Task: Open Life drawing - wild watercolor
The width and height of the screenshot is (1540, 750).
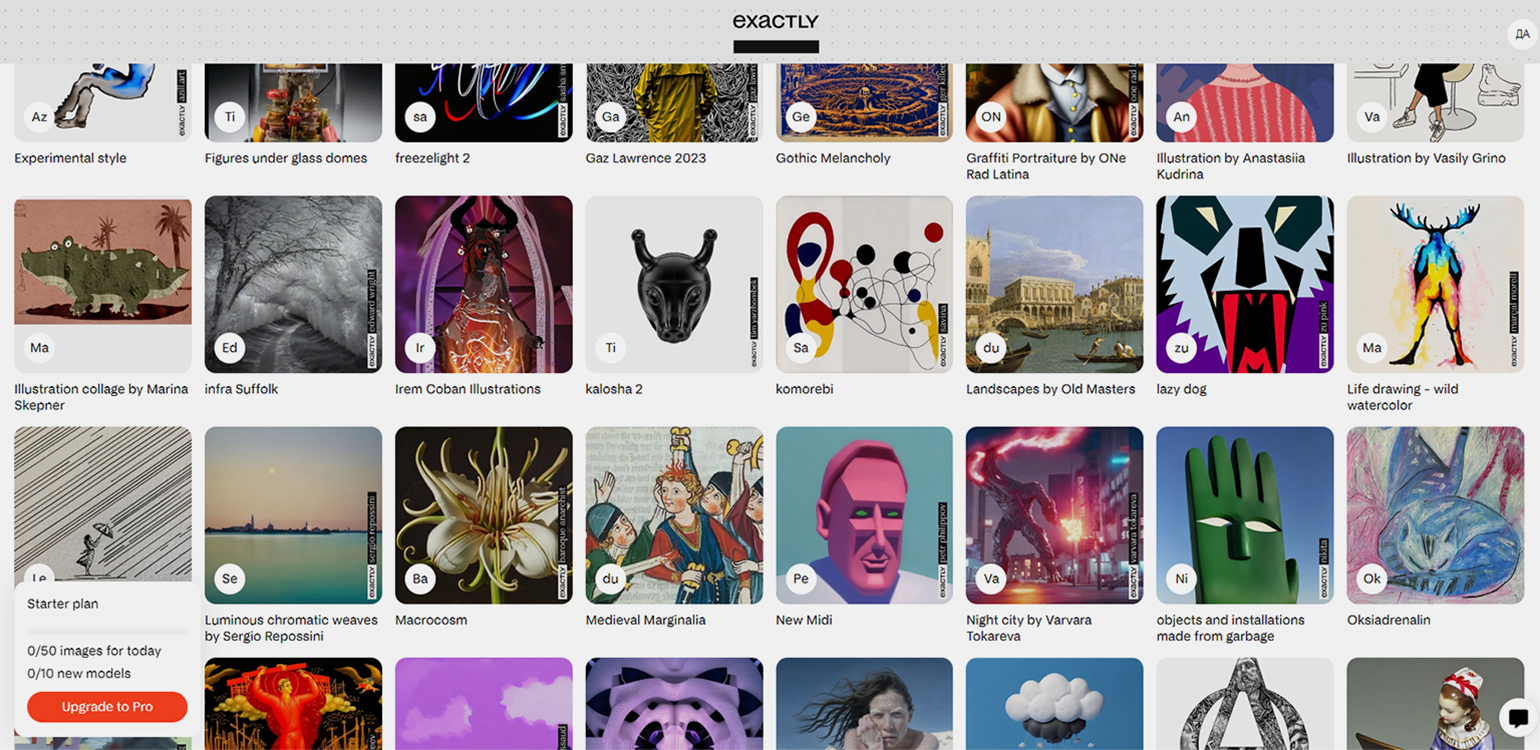Action: [1435, 285]
